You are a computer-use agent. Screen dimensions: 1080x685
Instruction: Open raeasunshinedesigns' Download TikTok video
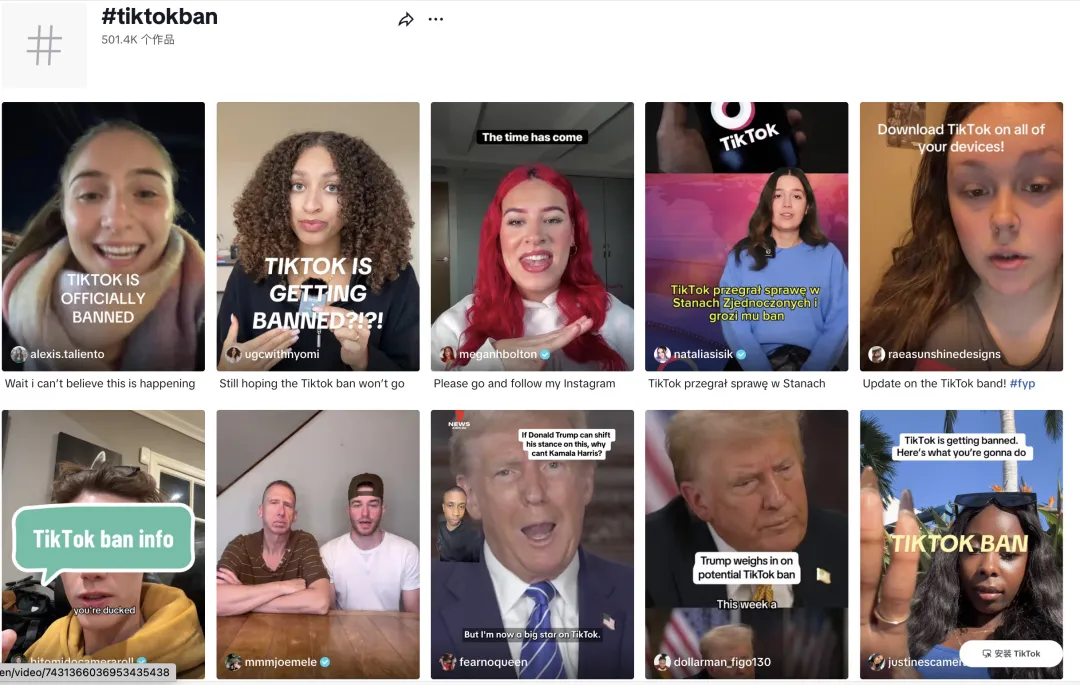point(961,236)
